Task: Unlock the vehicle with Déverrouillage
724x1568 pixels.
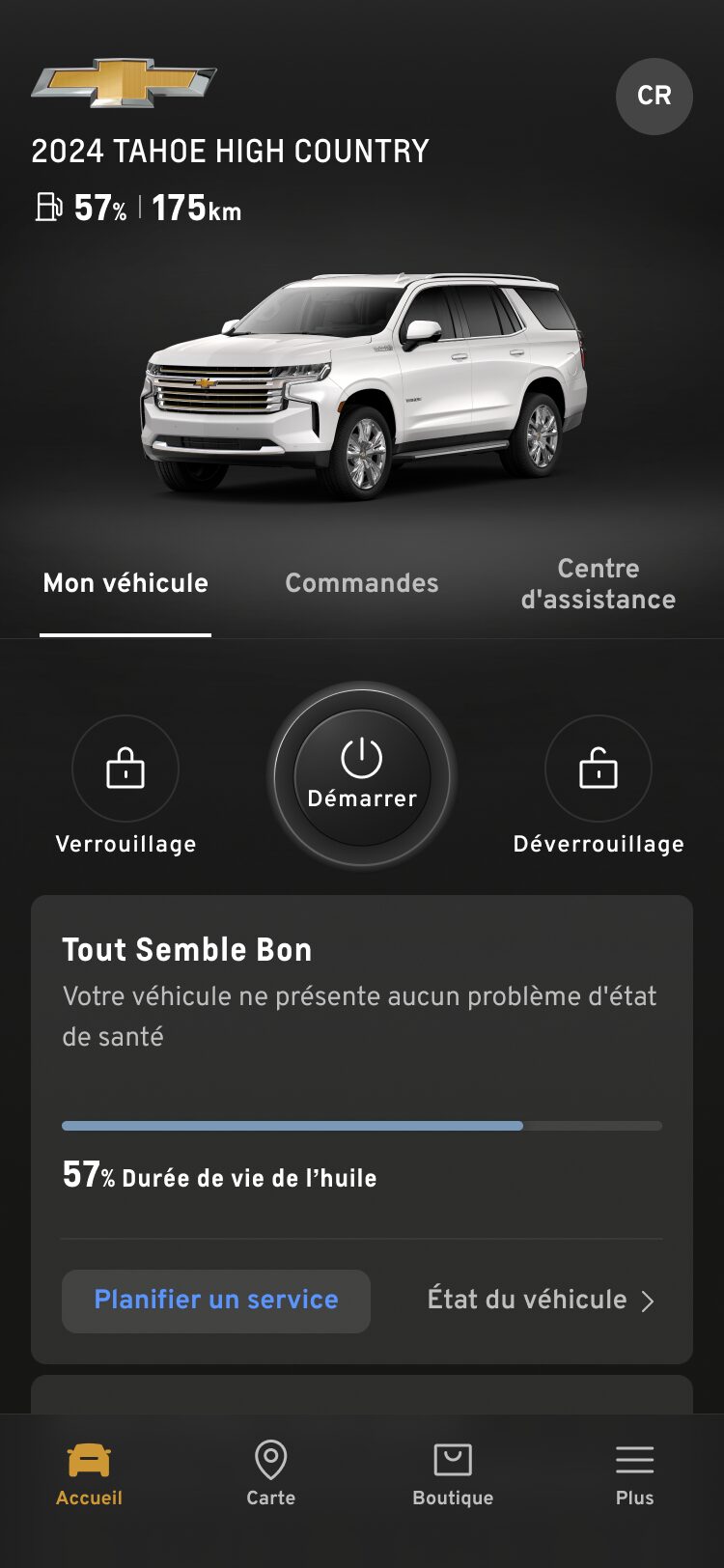Action: pos(598,770)
